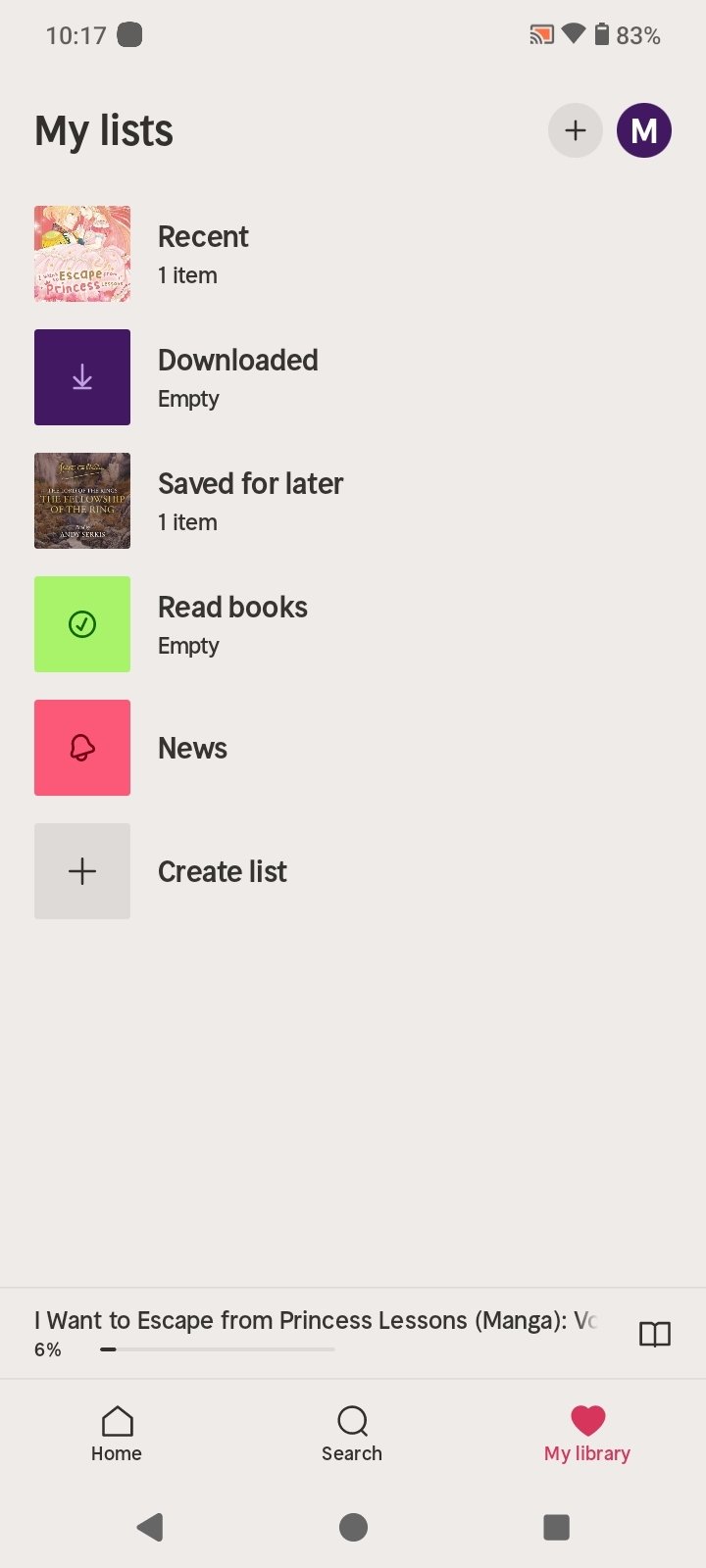This screenshot has width=706, height=1568.
Task: Switch to the Search tab
Action: coord(352,1434)
